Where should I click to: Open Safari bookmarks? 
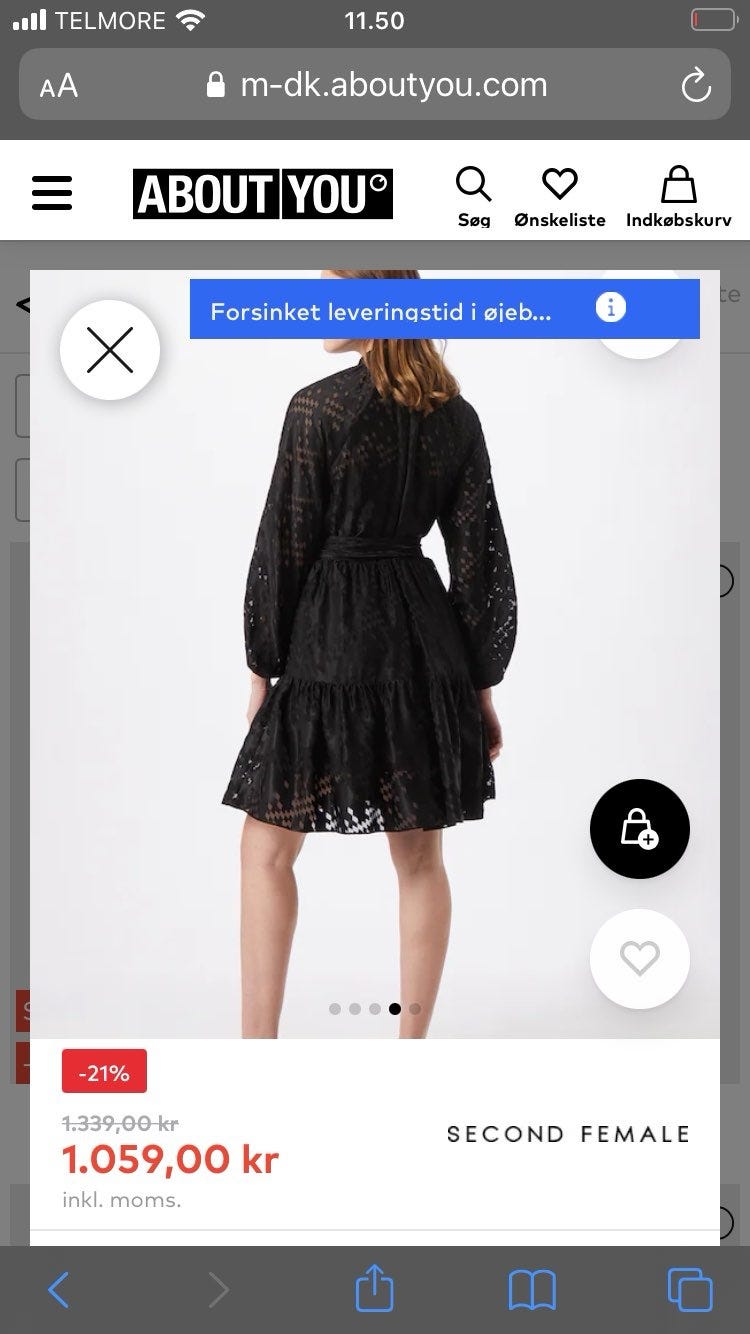pyautogui.click(x=531, y=1289)
